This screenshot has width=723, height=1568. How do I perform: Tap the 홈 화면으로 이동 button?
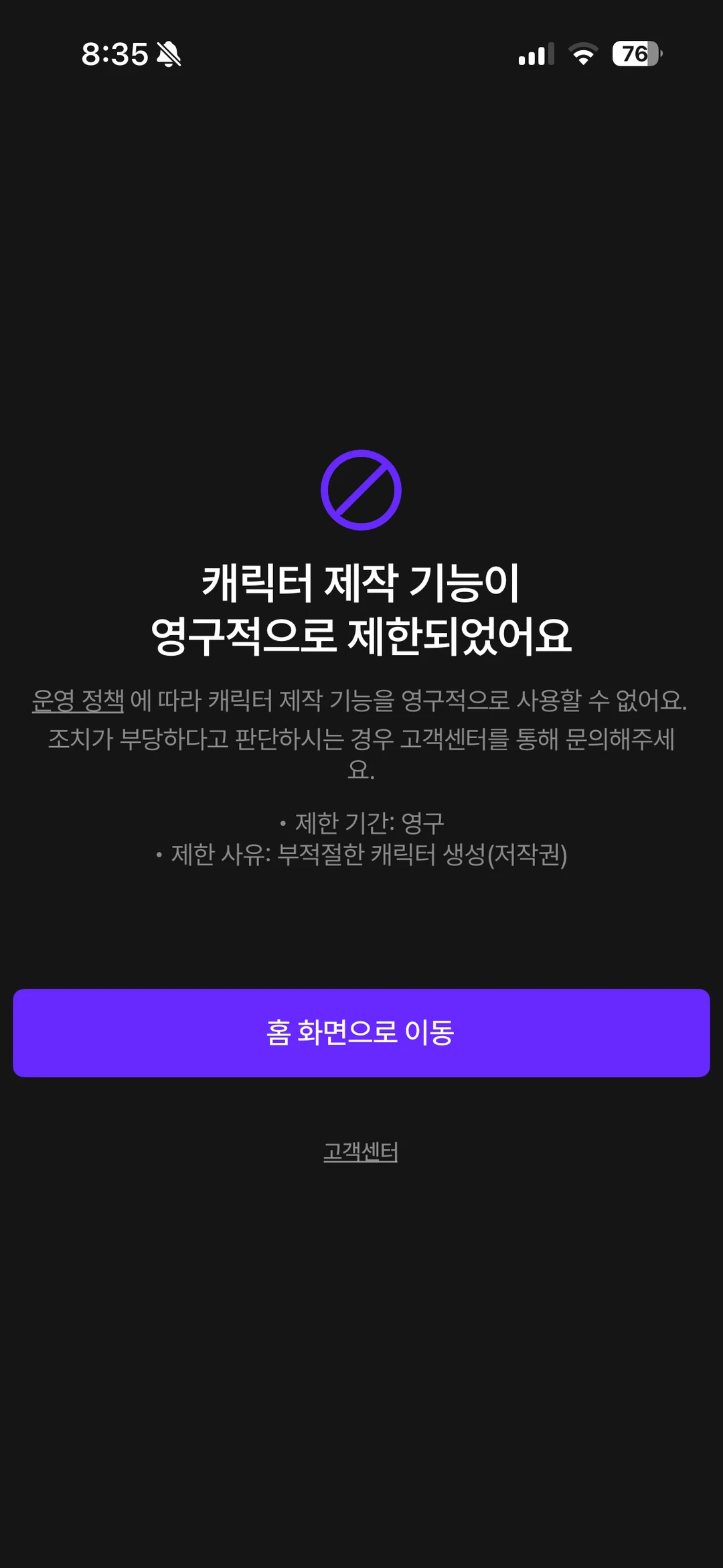point(361,1032)
